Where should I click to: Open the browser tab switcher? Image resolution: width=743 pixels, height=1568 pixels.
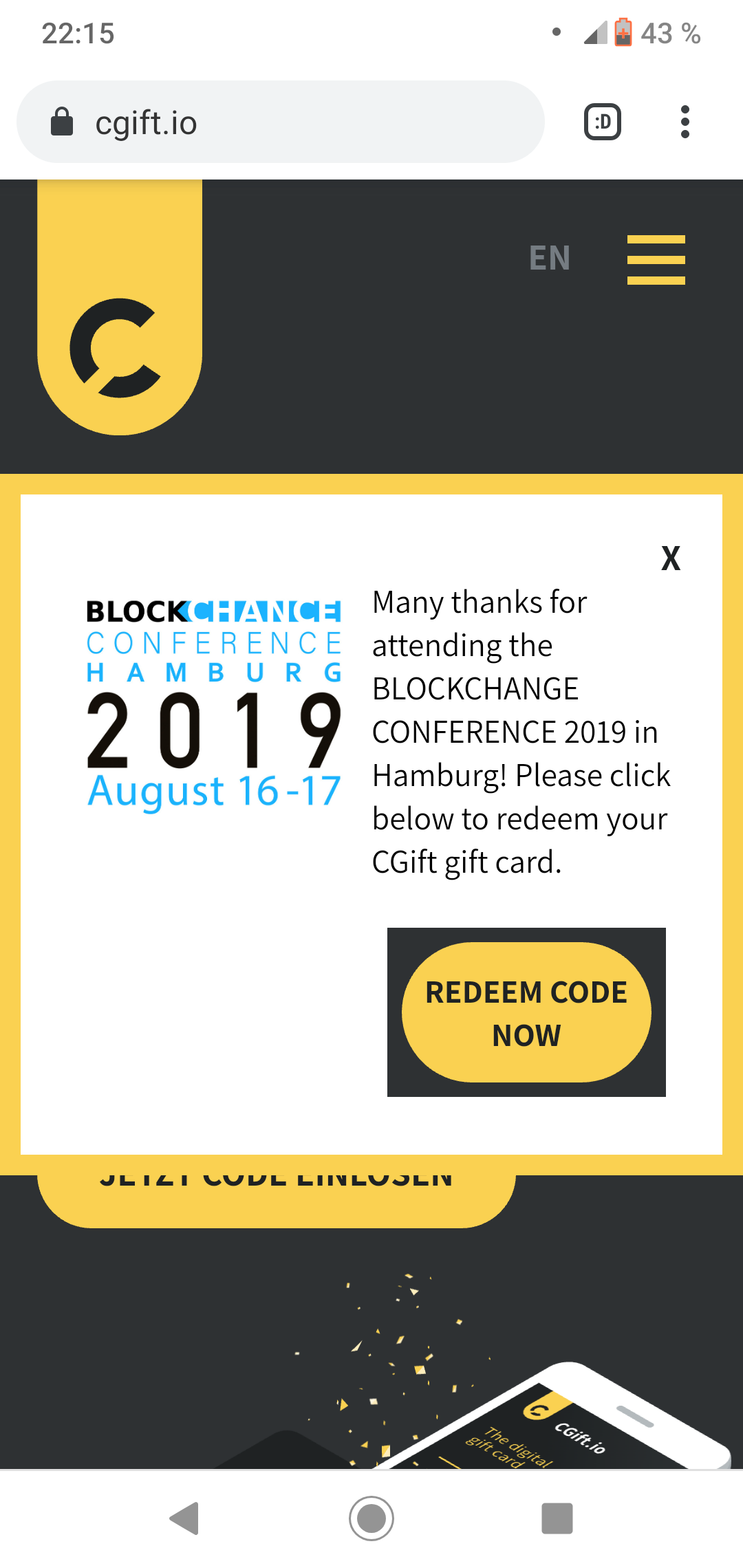[602, 122]
